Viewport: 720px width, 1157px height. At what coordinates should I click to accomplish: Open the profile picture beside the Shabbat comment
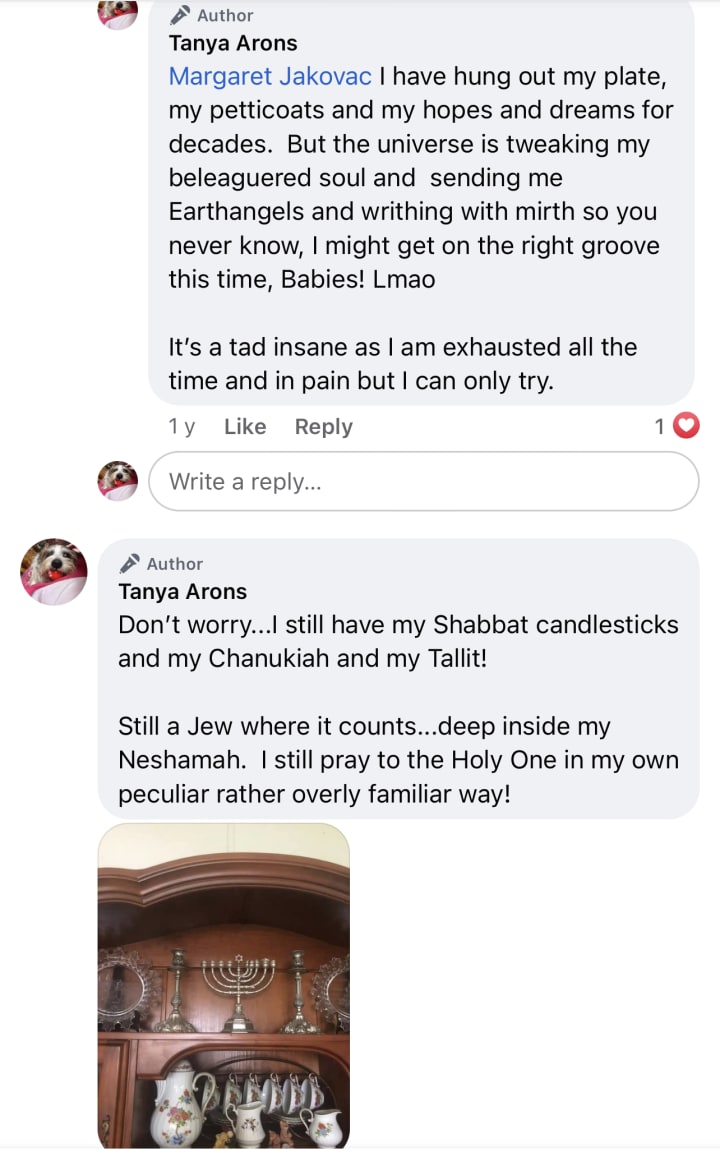54,571
